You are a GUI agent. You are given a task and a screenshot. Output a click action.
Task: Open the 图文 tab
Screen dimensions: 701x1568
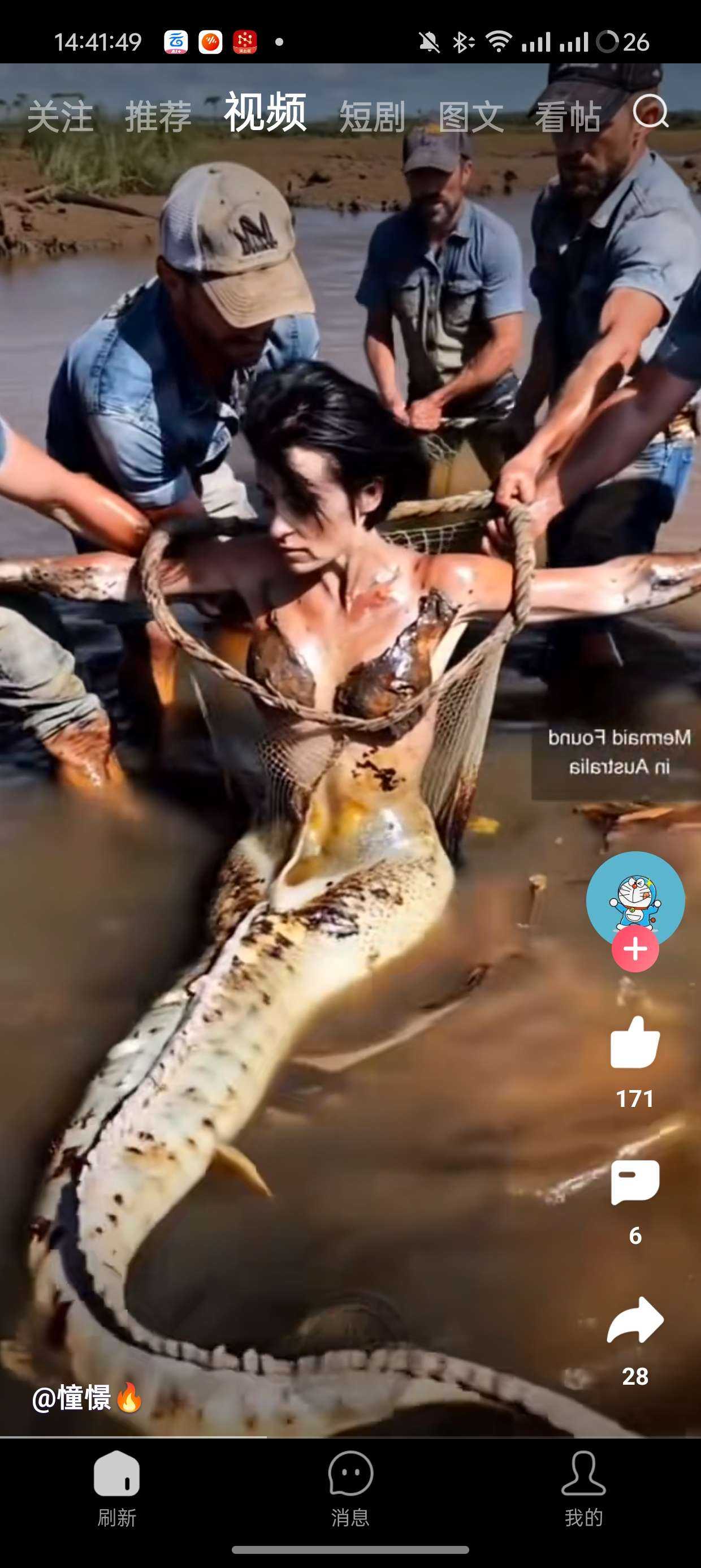click(471, 117)
